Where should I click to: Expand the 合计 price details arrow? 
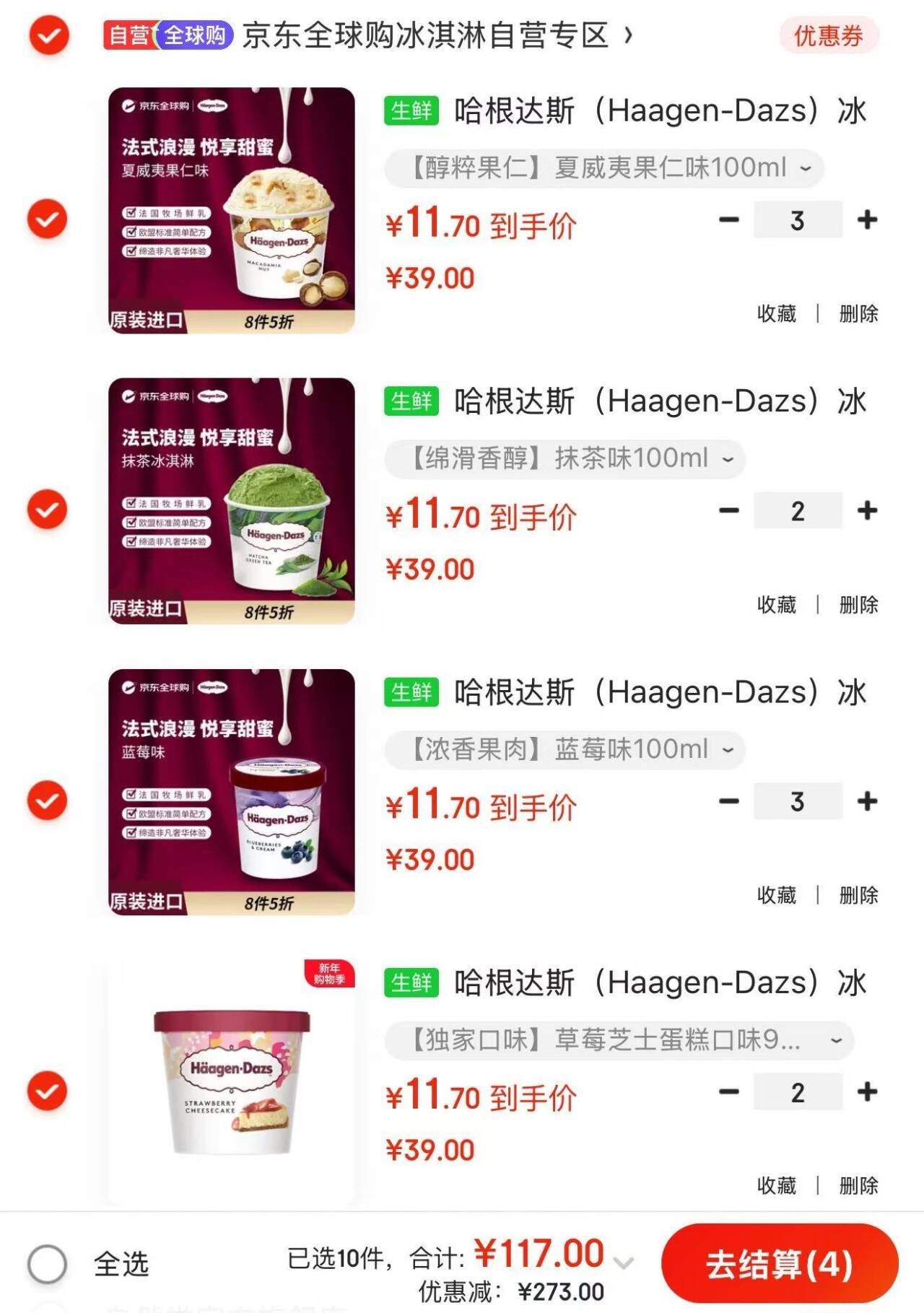click(623, 1262)
